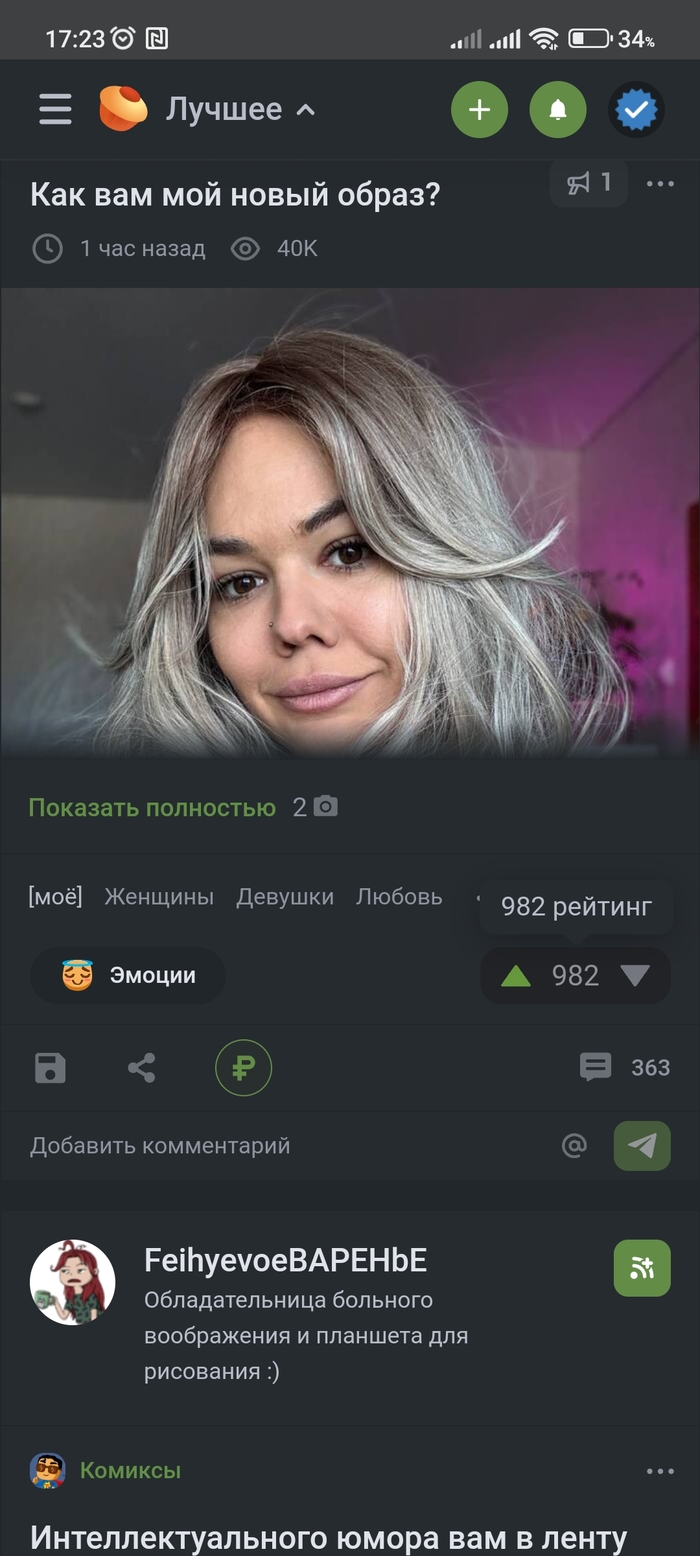Open the 363 comments
The width and height of the screenshot is (700, 1556).
(625, 1067)
